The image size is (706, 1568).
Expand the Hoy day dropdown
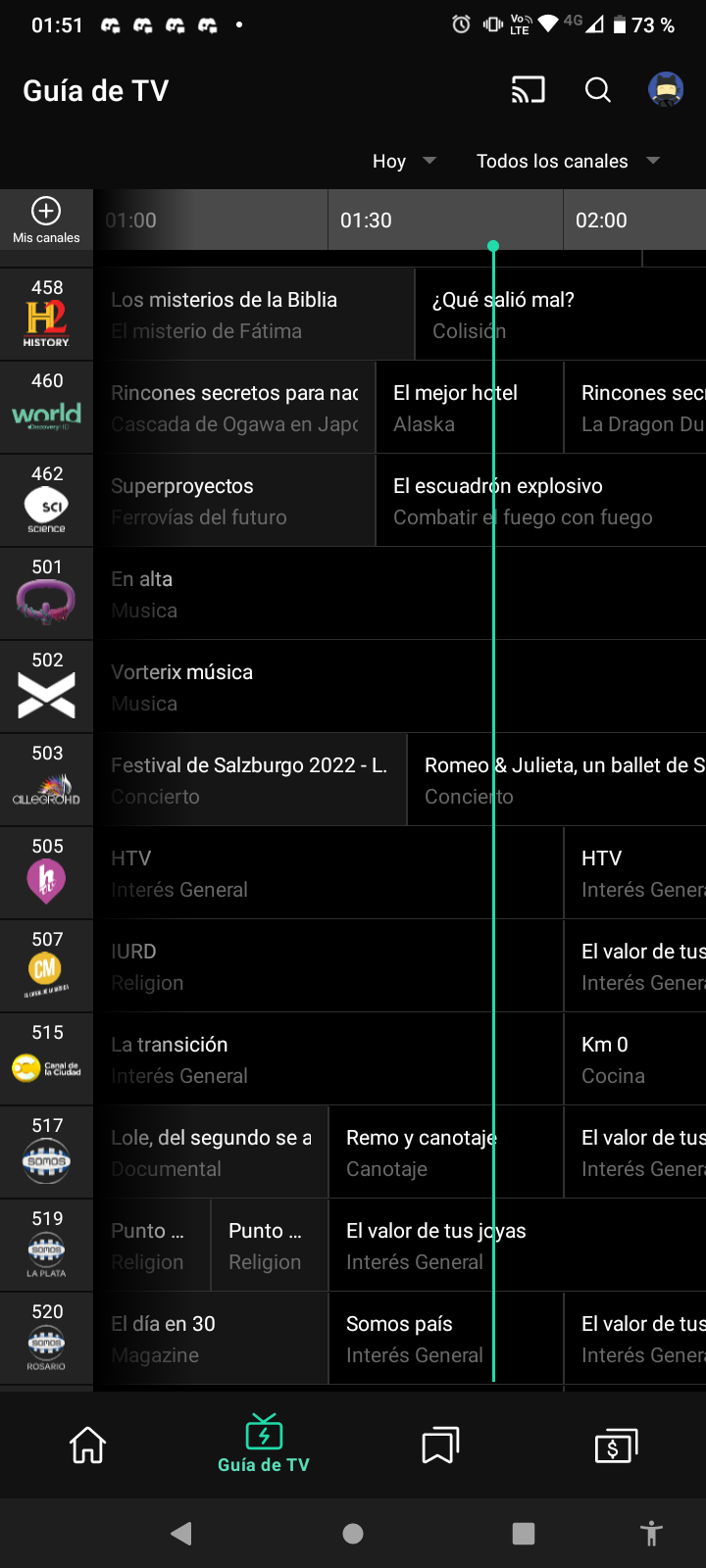[403, 161]
